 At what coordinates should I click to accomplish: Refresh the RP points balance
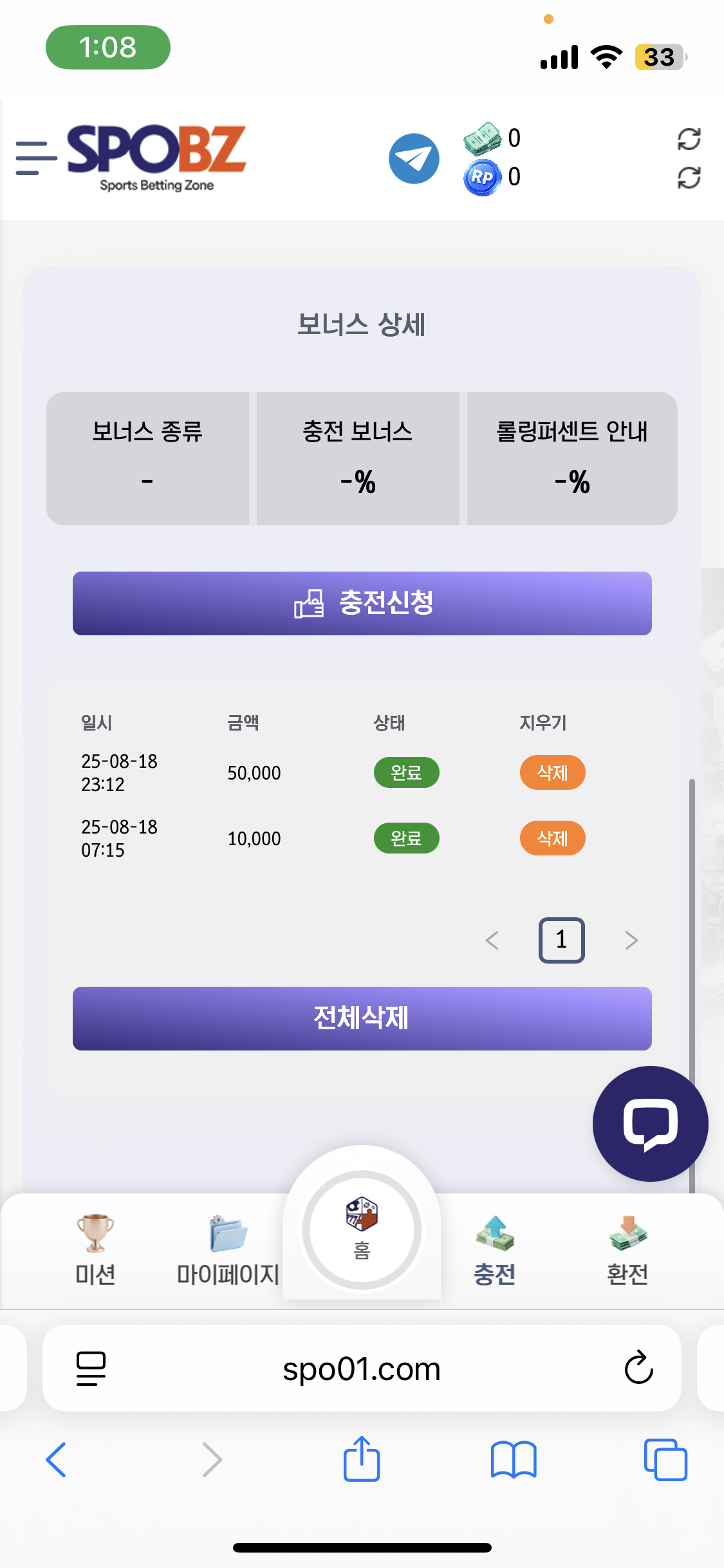689,178
